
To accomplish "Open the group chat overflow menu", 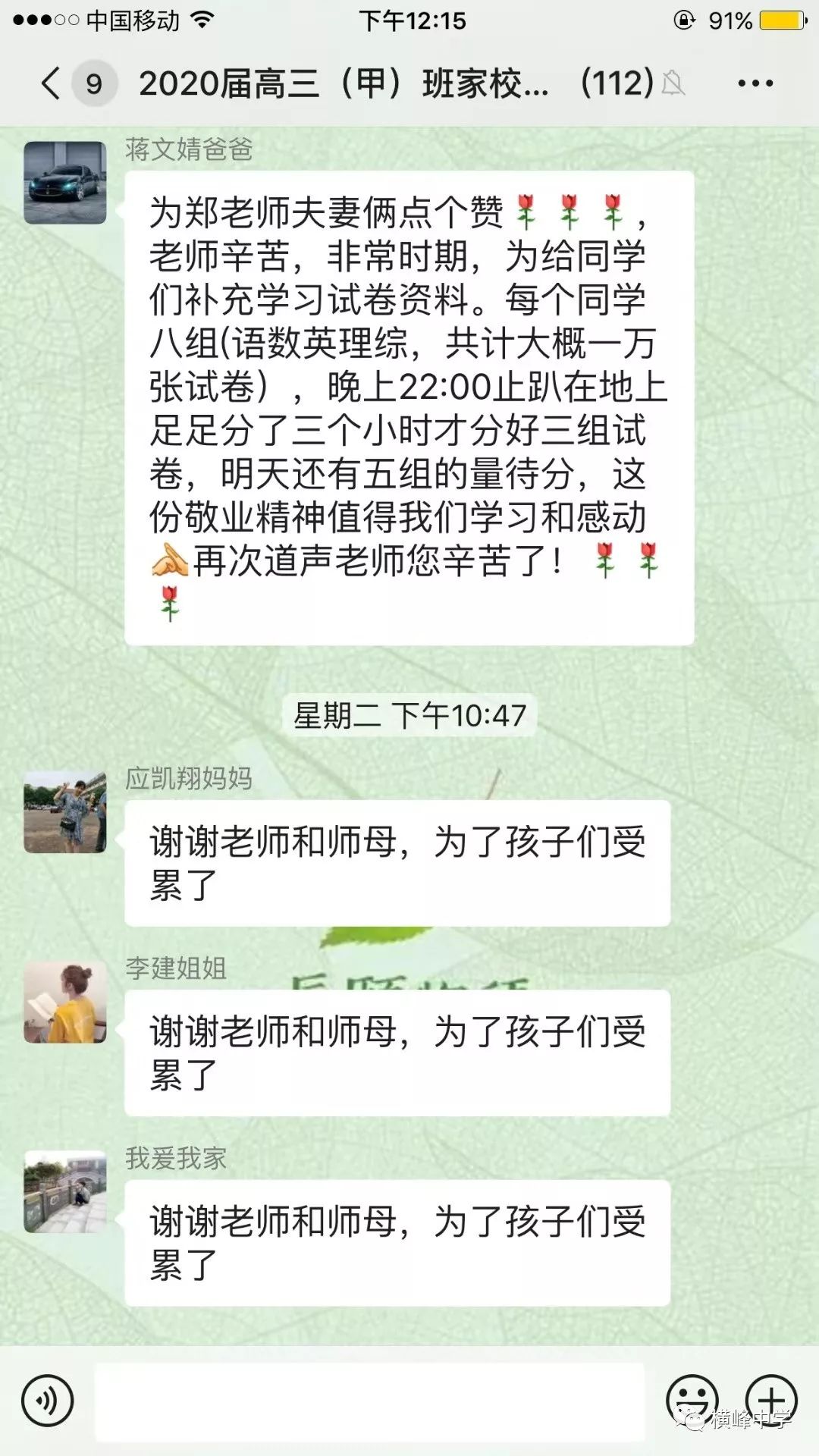I will 755,83.
